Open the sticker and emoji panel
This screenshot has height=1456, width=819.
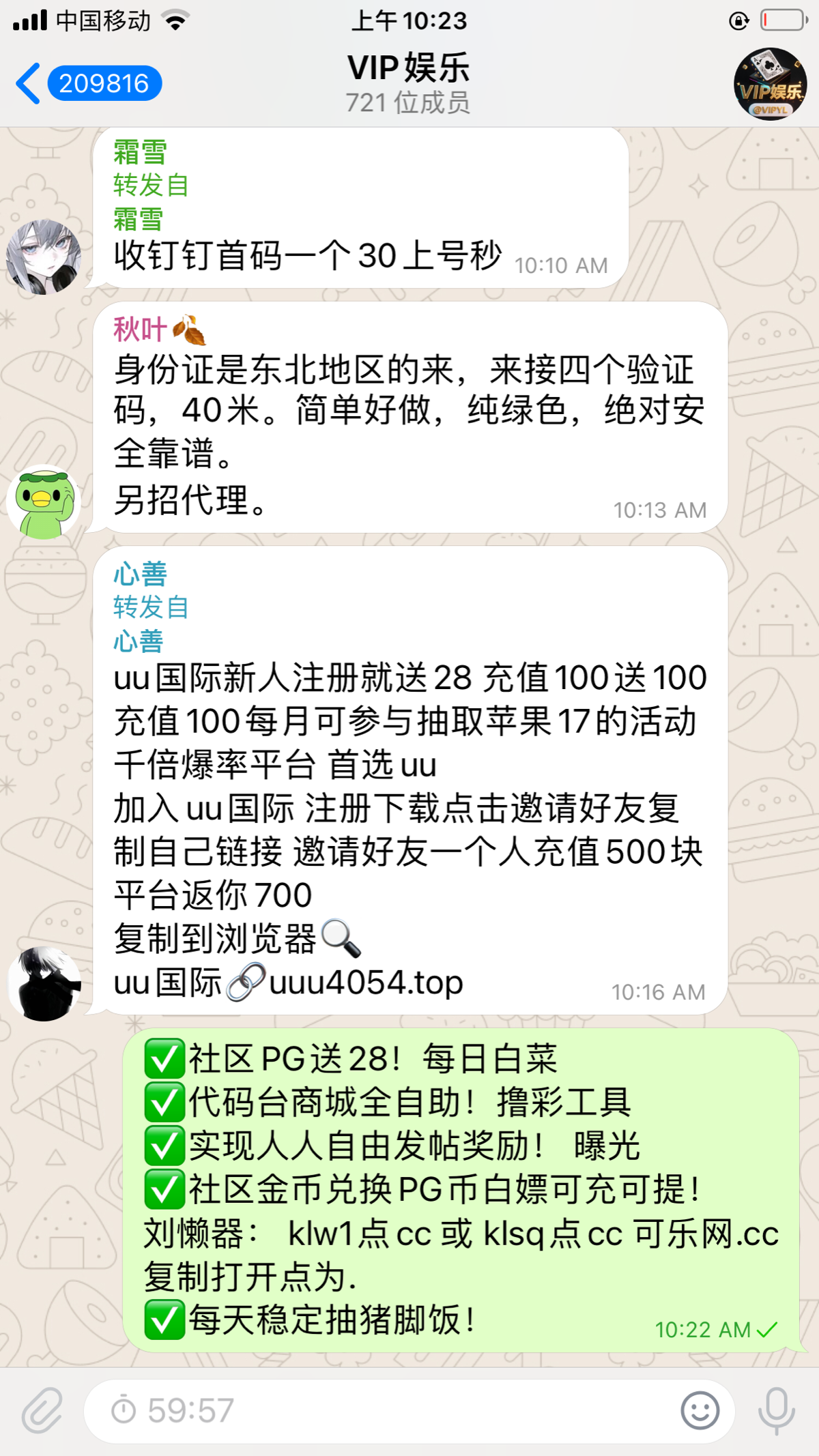point(700,1410)
